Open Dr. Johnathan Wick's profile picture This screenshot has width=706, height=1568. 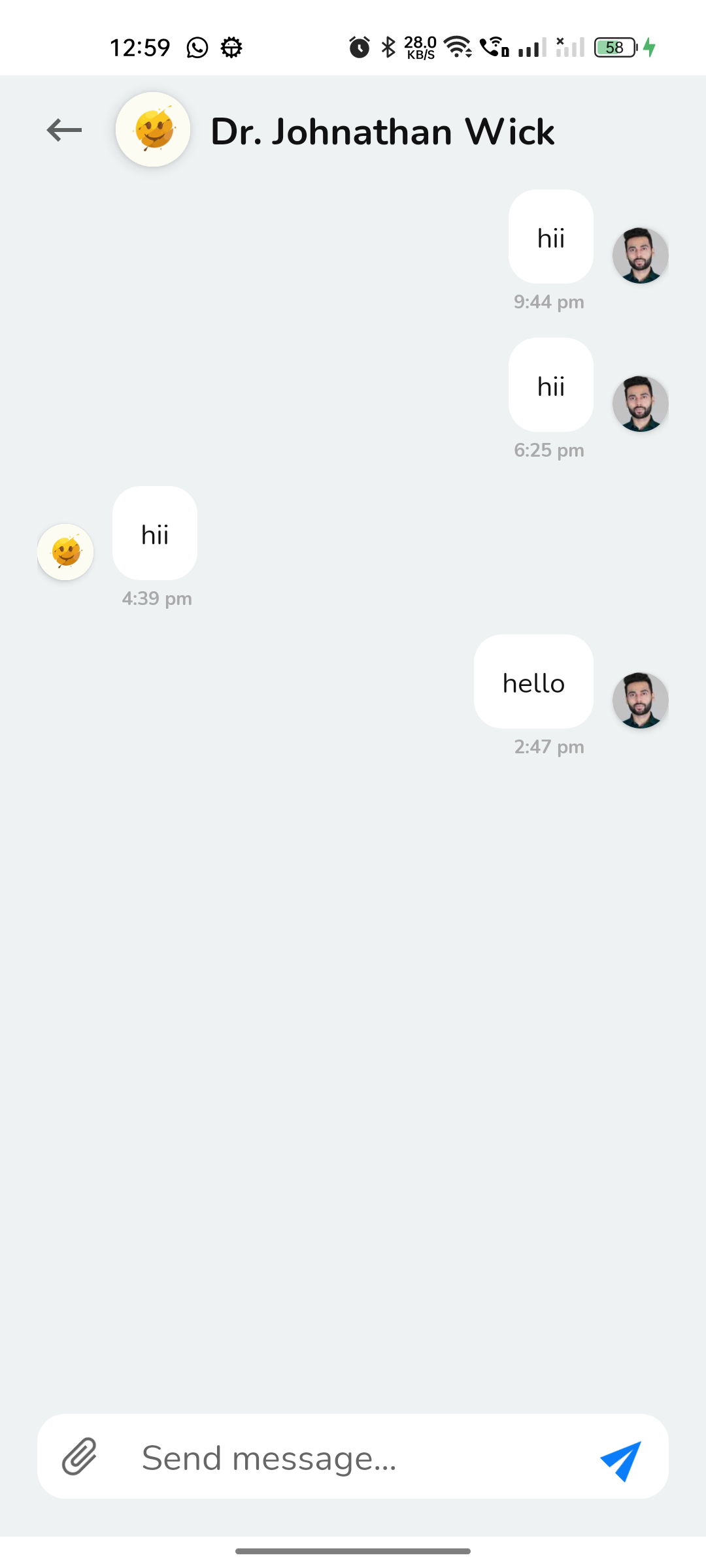pos(153,130)
